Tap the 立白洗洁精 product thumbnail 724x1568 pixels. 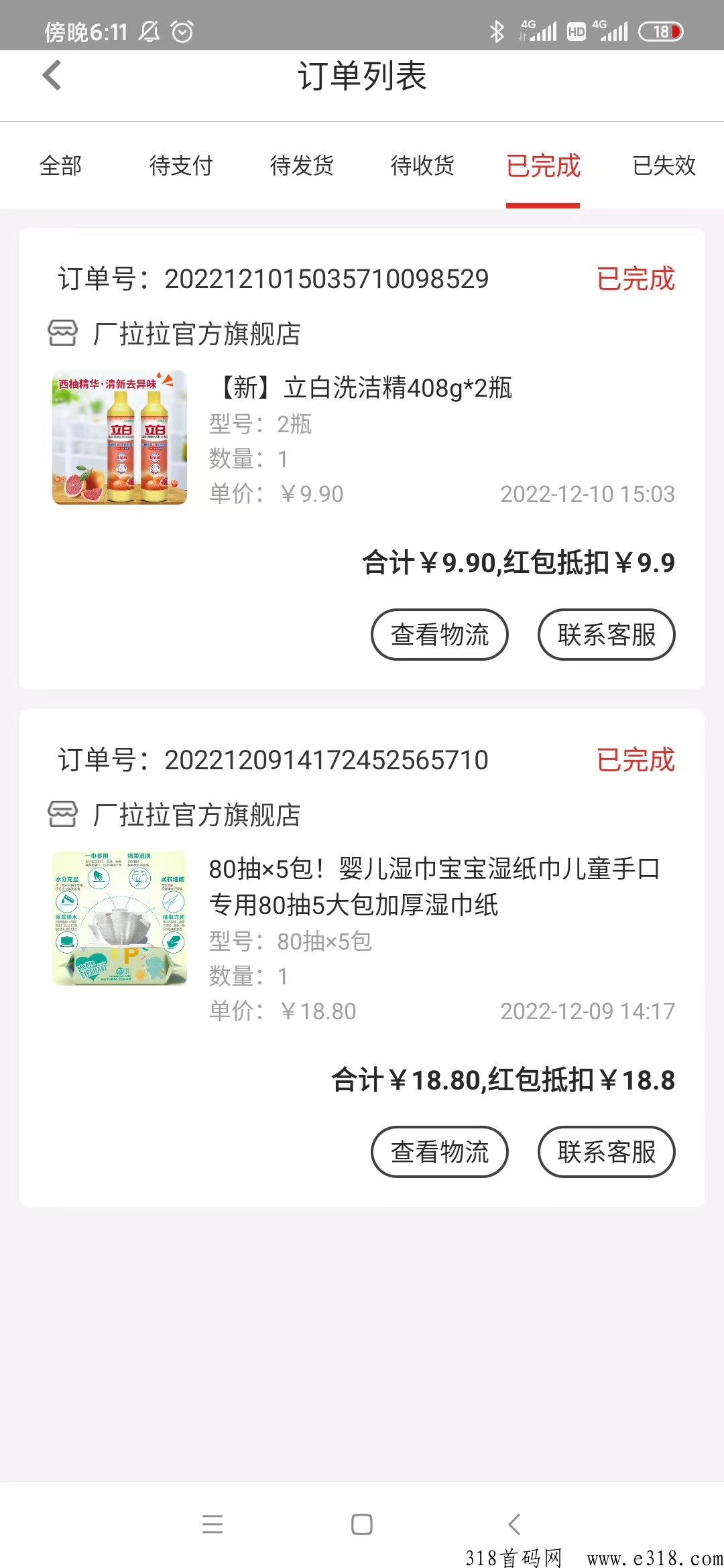[118, 439]
